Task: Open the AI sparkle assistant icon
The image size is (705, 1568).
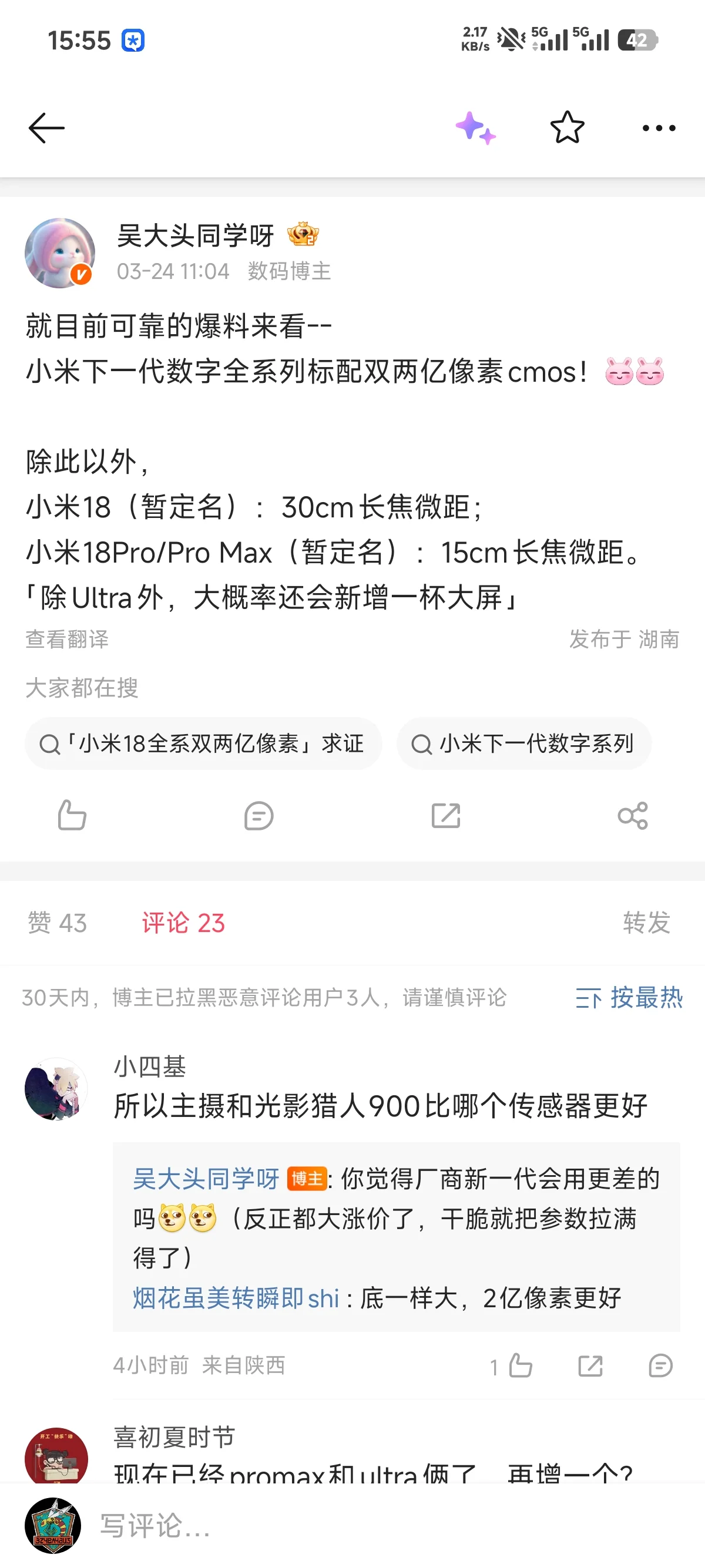Action: 475,128
